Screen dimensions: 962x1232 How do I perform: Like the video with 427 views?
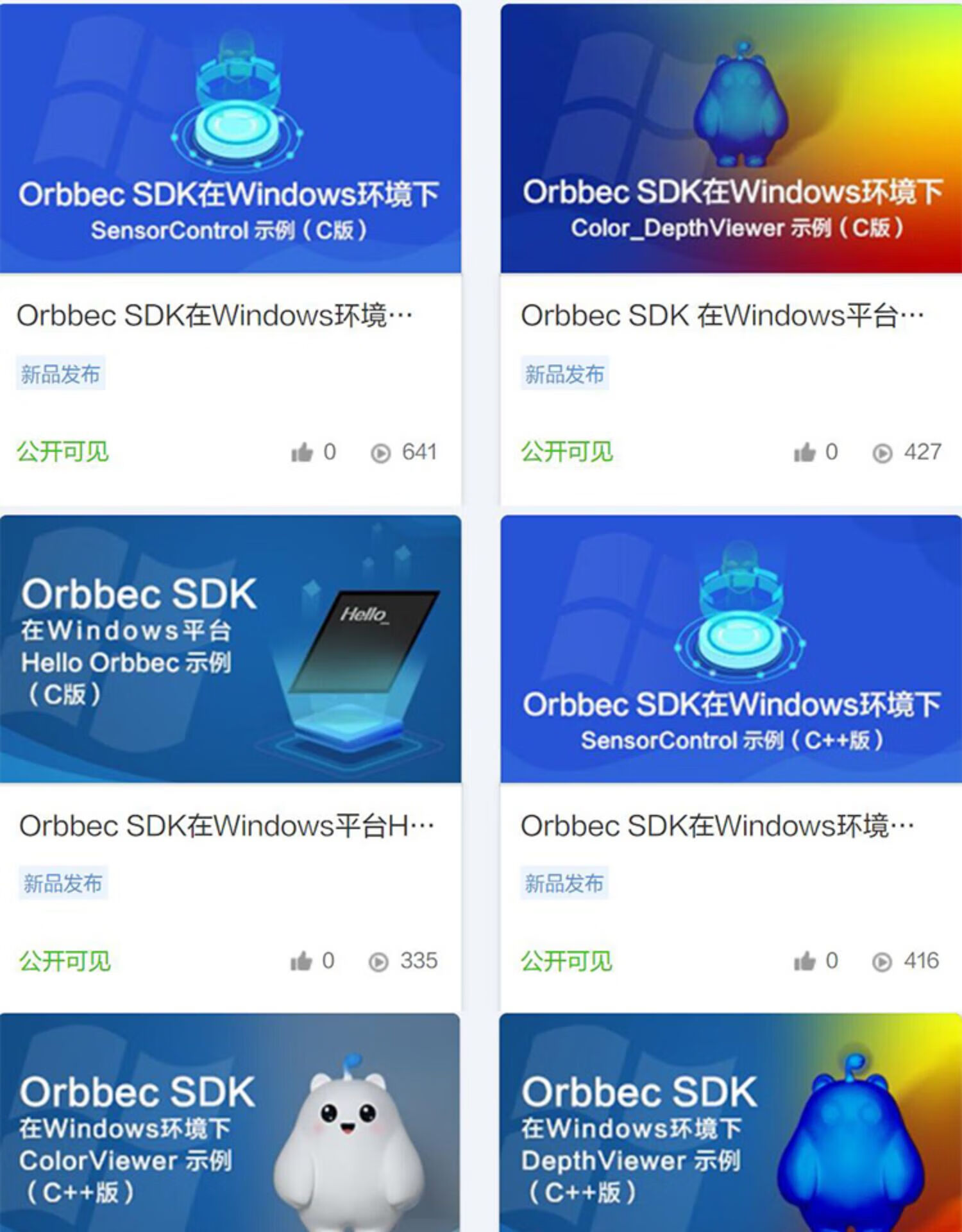point(804,452)
